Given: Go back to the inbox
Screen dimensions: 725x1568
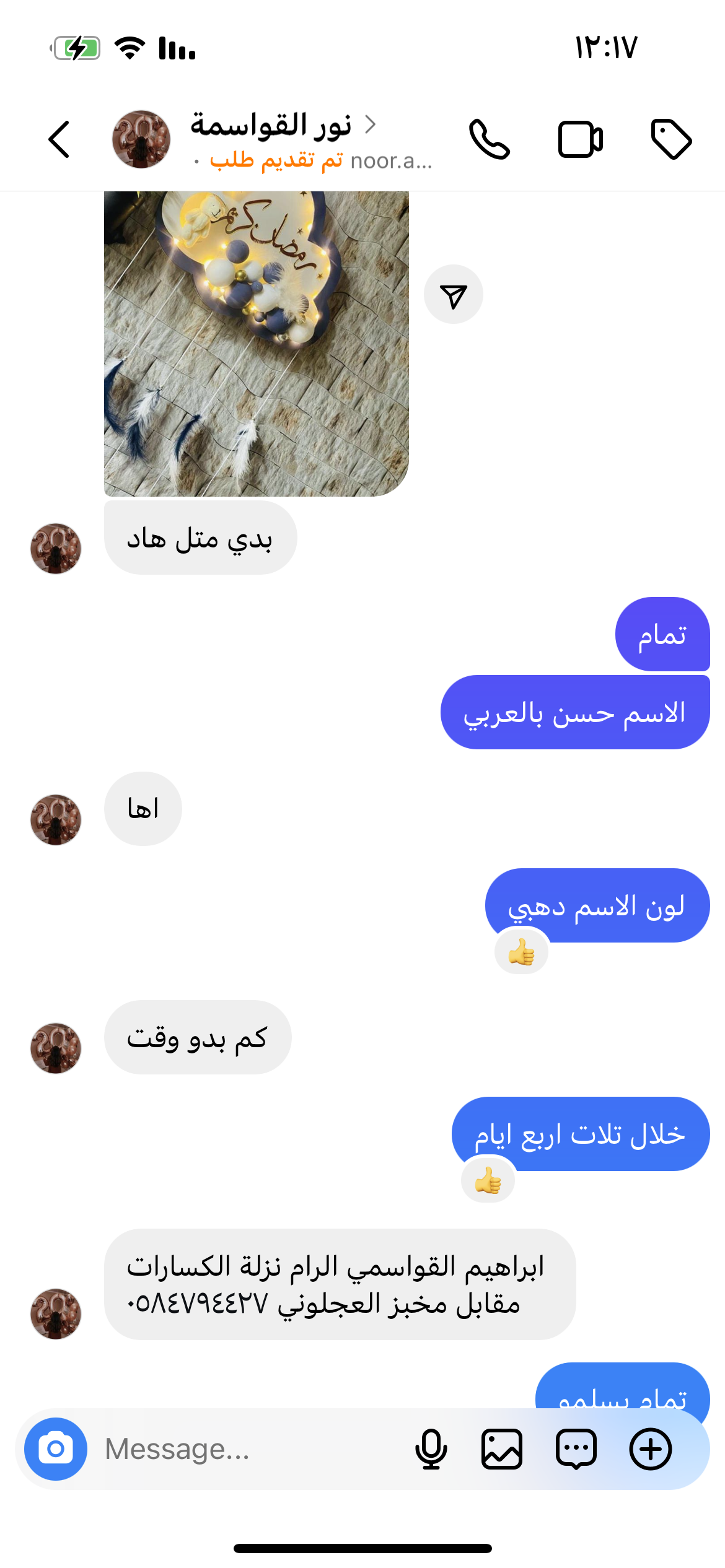Looking at the screenshot, I should tap(59, 139).
